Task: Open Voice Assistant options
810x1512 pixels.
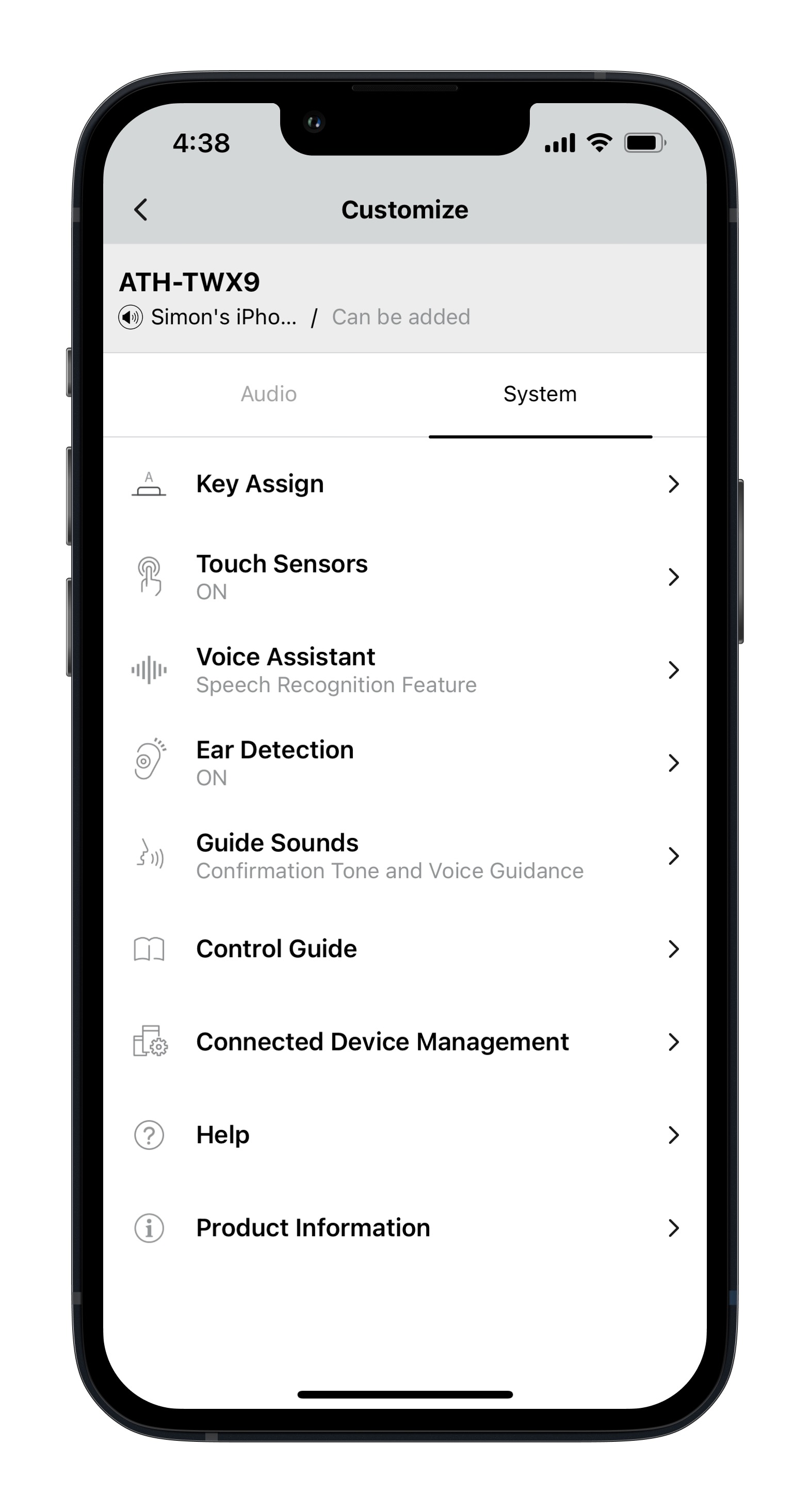Action: coord(404,670)
